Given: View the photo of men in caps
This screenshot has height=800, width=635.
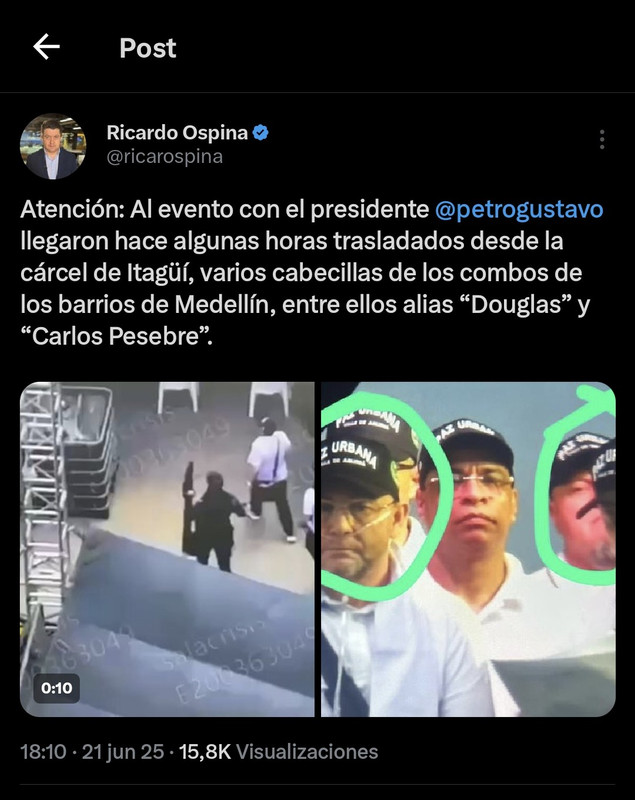Looking at the screenshot, I should point(467,548).
